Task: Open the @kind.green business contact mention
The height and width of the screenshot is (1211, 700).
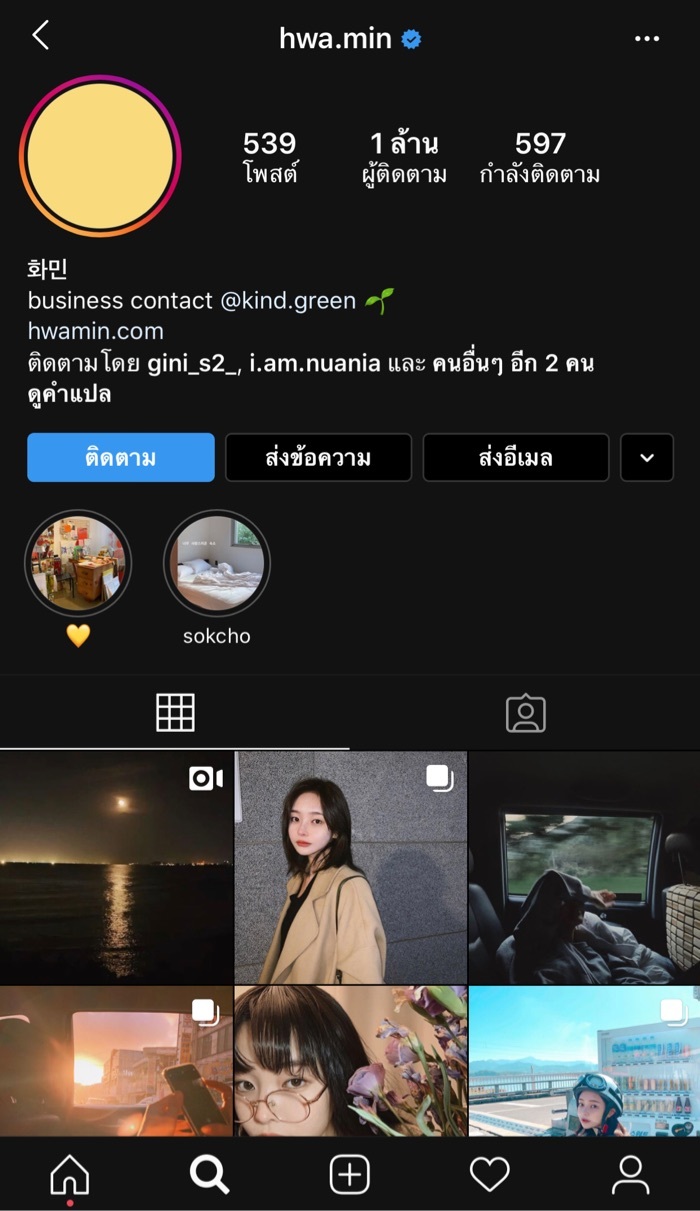Action: point(288,301)
